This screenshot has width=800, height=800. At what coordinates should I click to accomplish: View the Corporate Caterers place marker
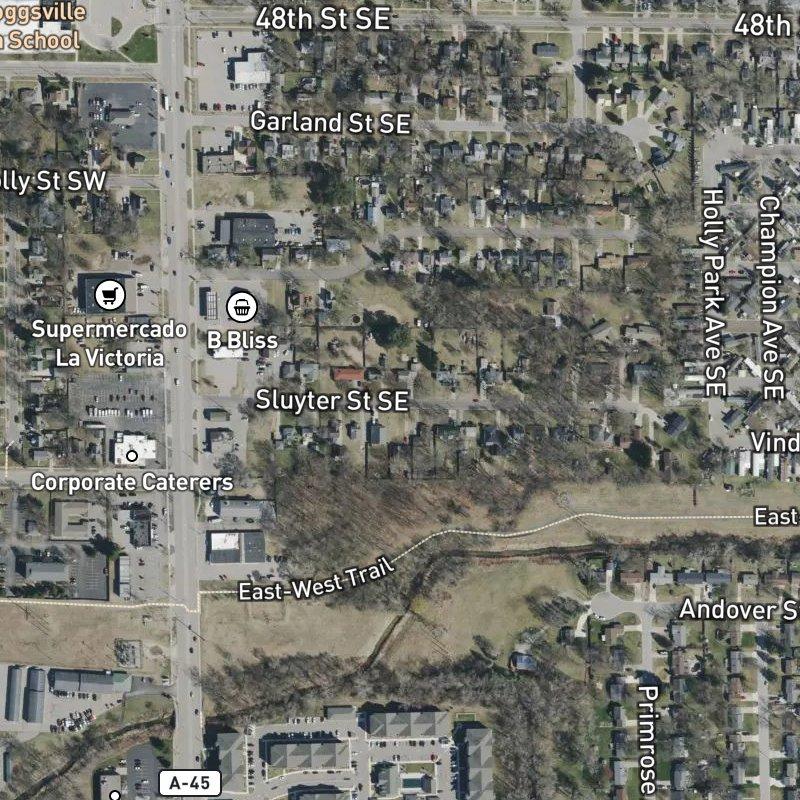click(132, 456)
